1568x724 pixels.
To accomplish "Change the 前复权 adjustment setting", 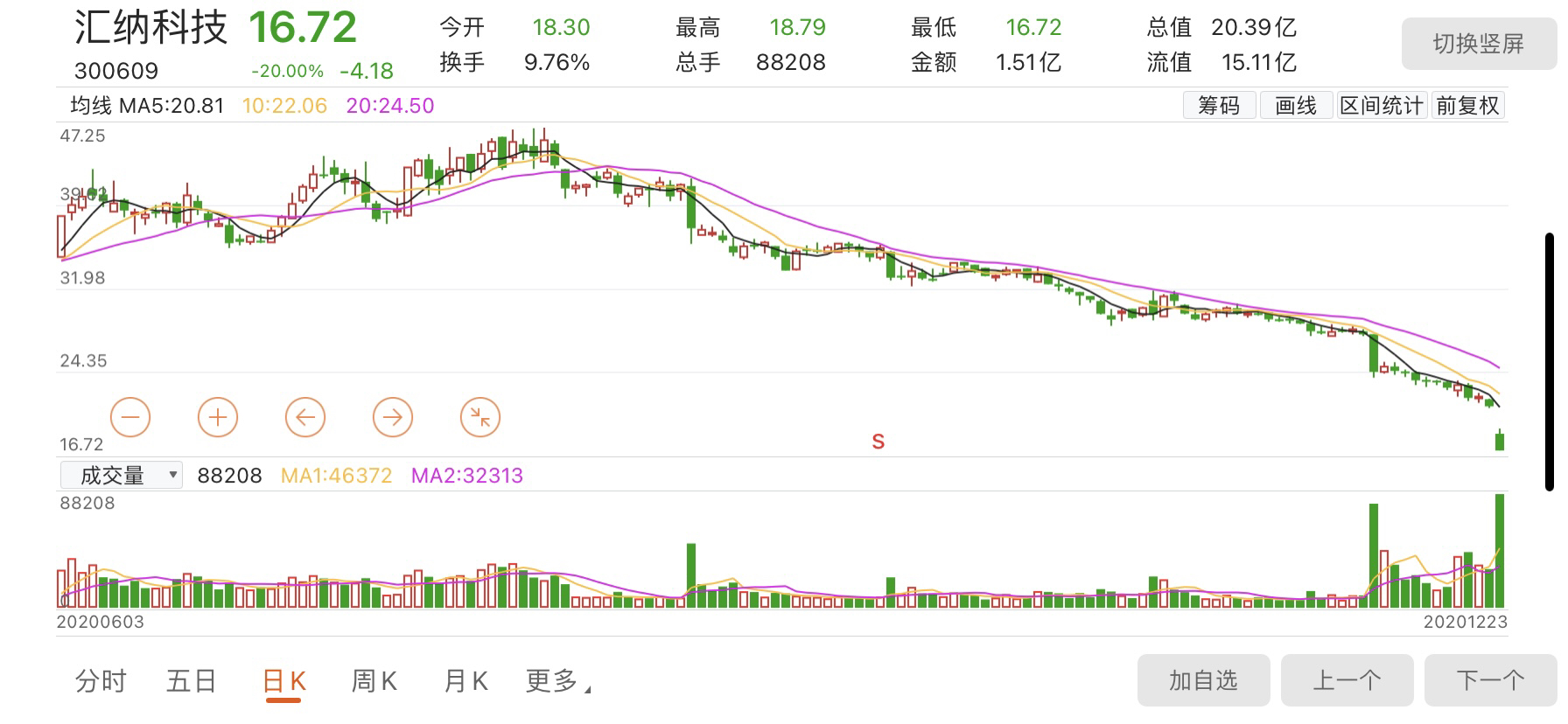I will tap(1468, 106).
